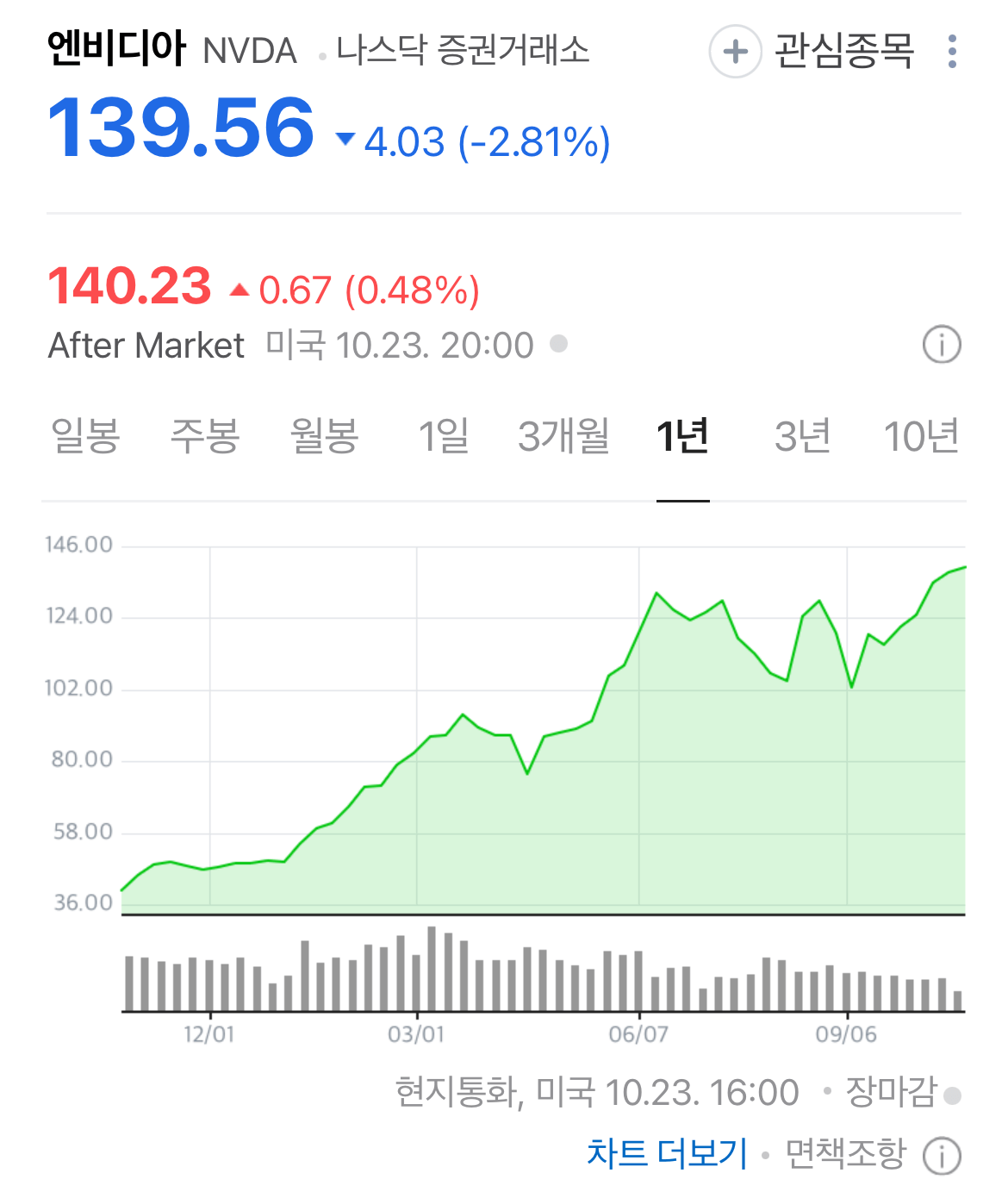
Task: Switch to the 3개월 timeframe
Action: [x=564, y=438]
